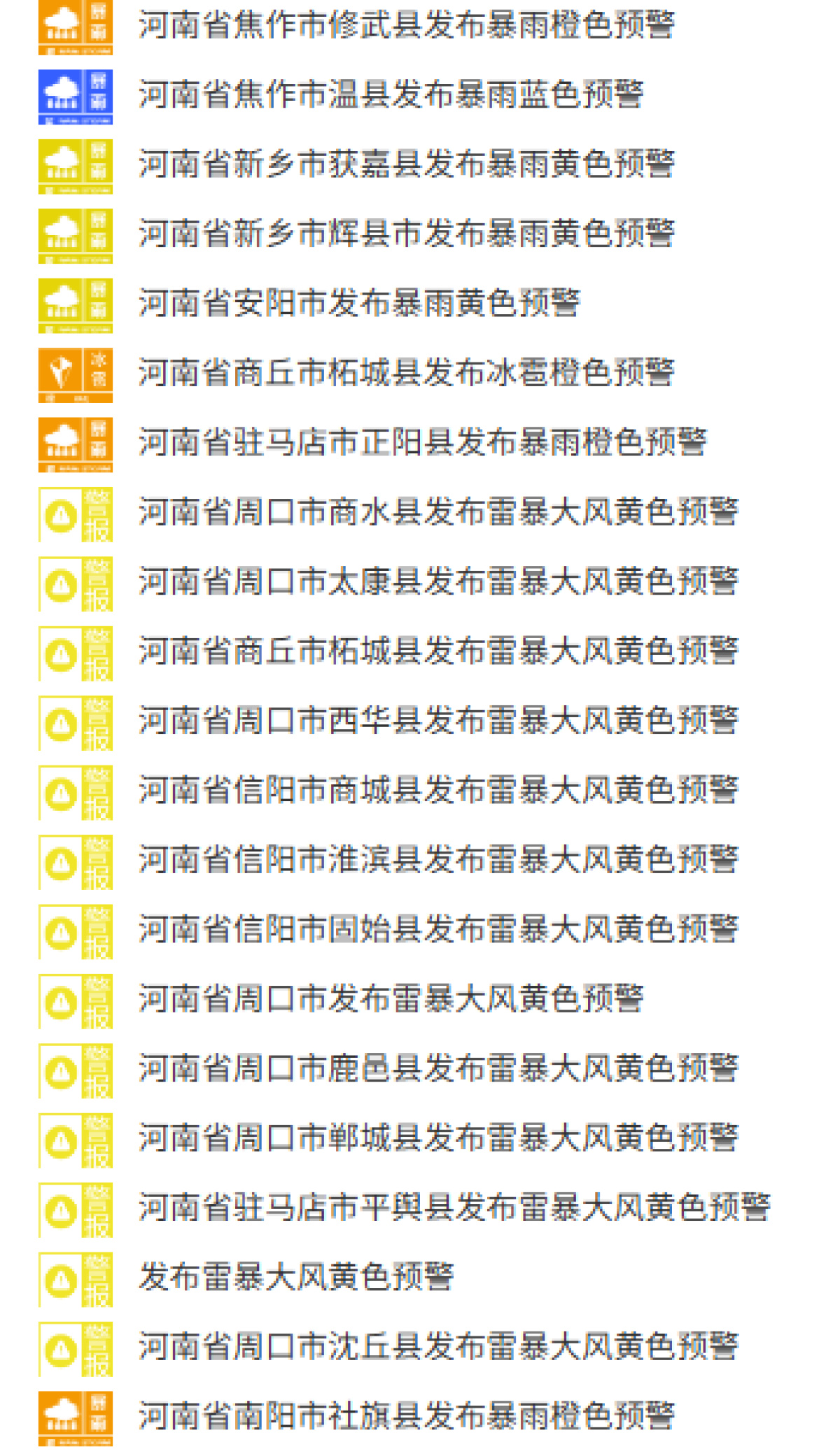Open 周口市鹿邑县 thunderstorm gale warning

[x=439, y=1068]
